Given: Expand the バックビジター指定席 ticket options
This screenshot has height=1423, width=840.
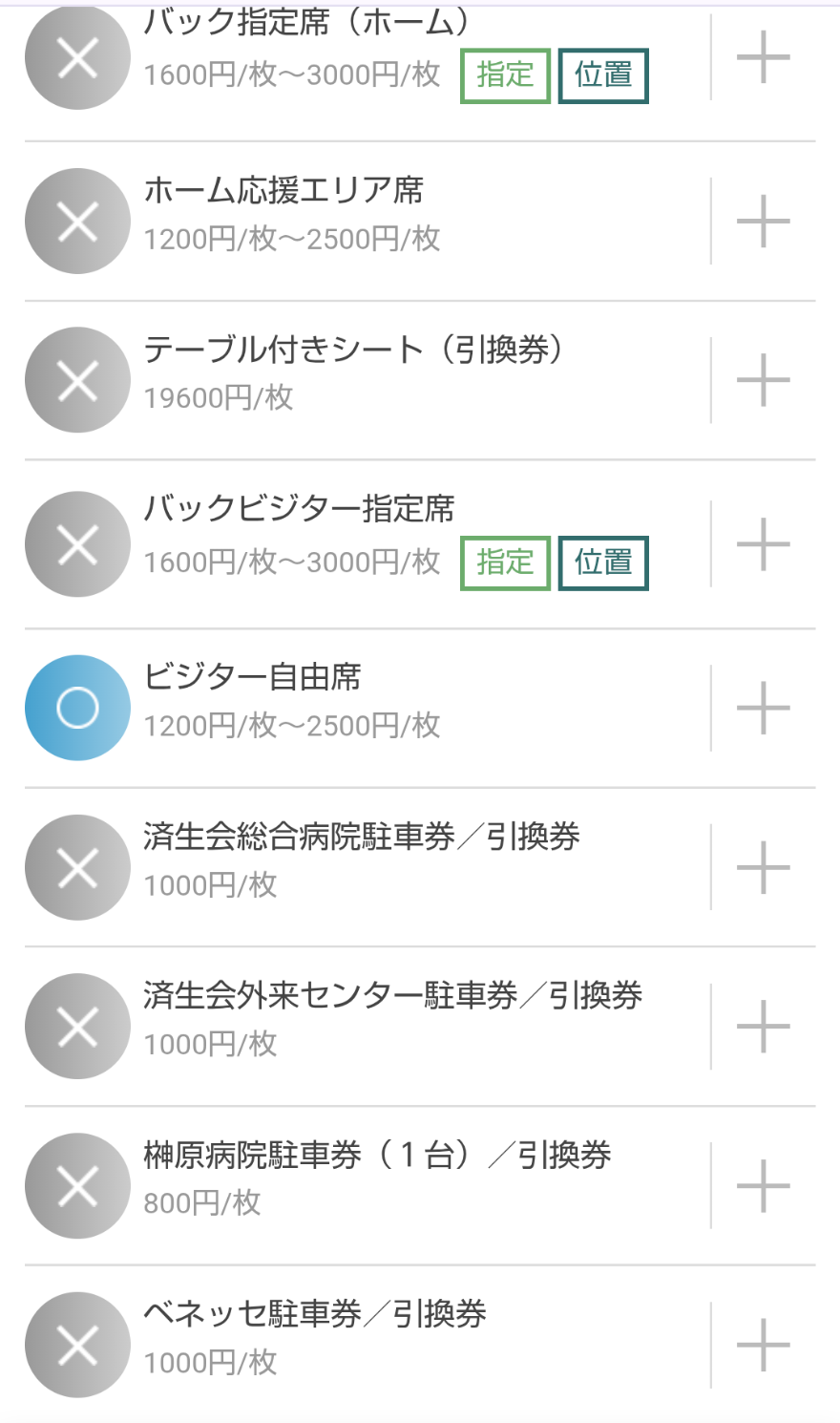Looking at the screenshot, I should click(x=763, y=544).
